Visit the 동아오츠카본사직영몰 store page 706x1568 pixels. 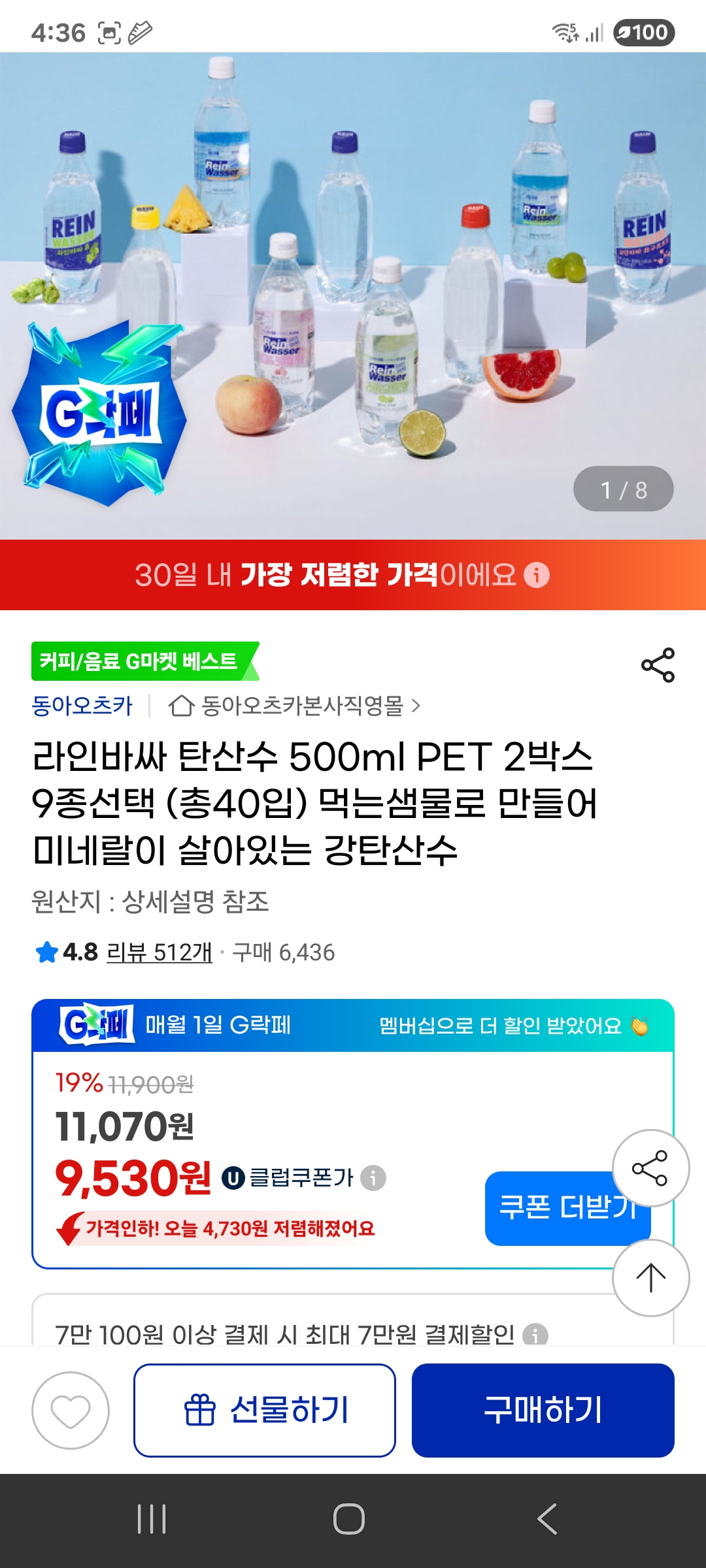[295, 706]
